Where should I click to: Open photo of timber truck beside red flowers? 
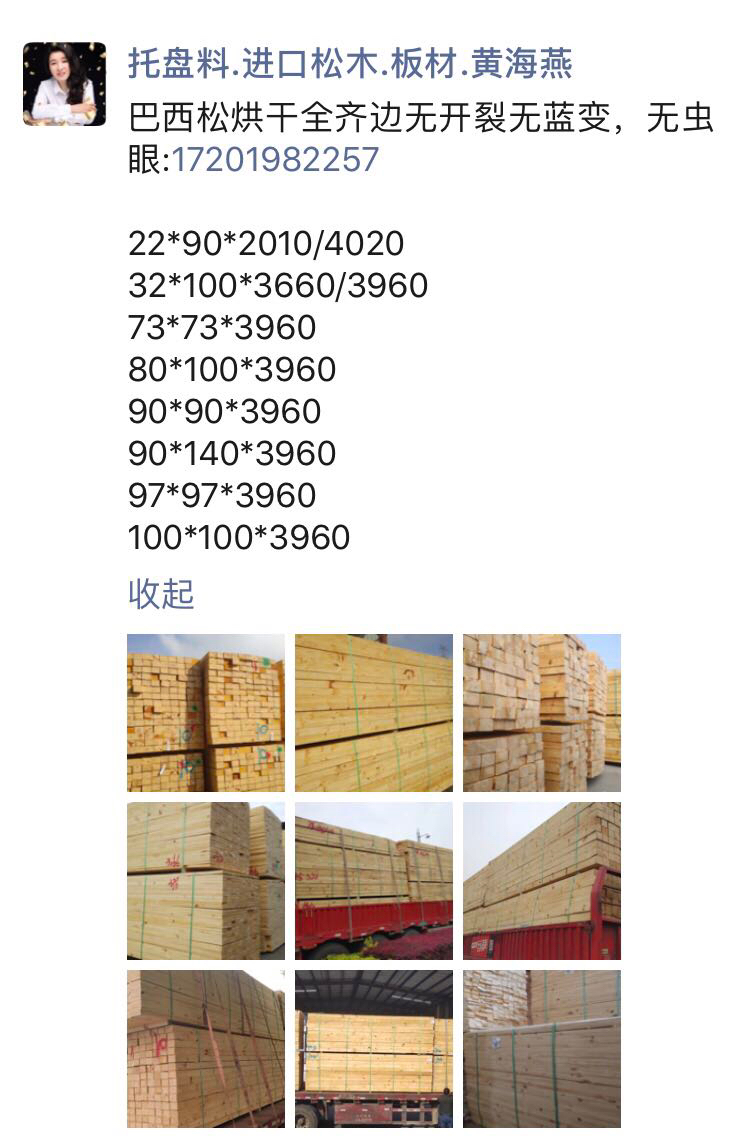[x=373, y=880]
